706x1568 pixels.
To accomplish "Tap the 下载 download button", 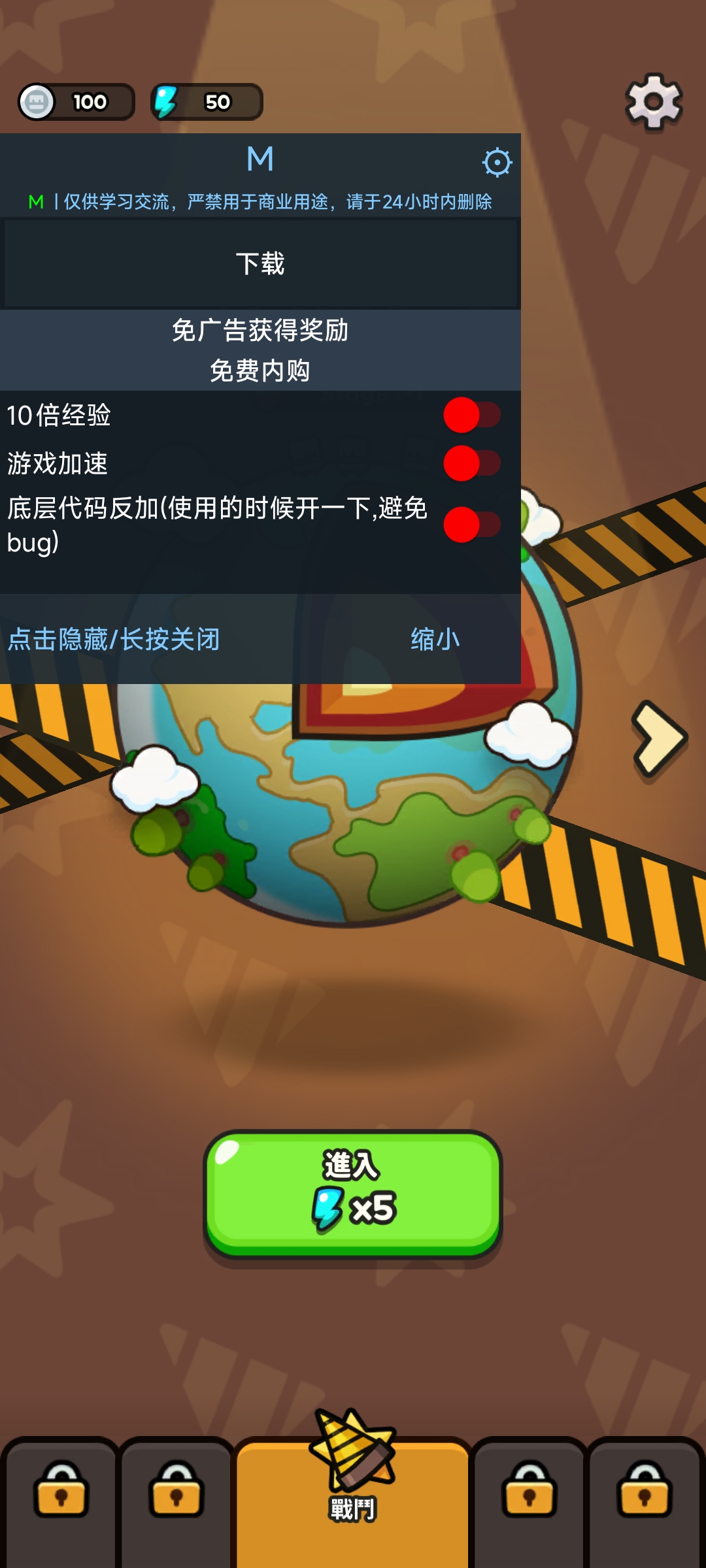I will pos(260,264).
